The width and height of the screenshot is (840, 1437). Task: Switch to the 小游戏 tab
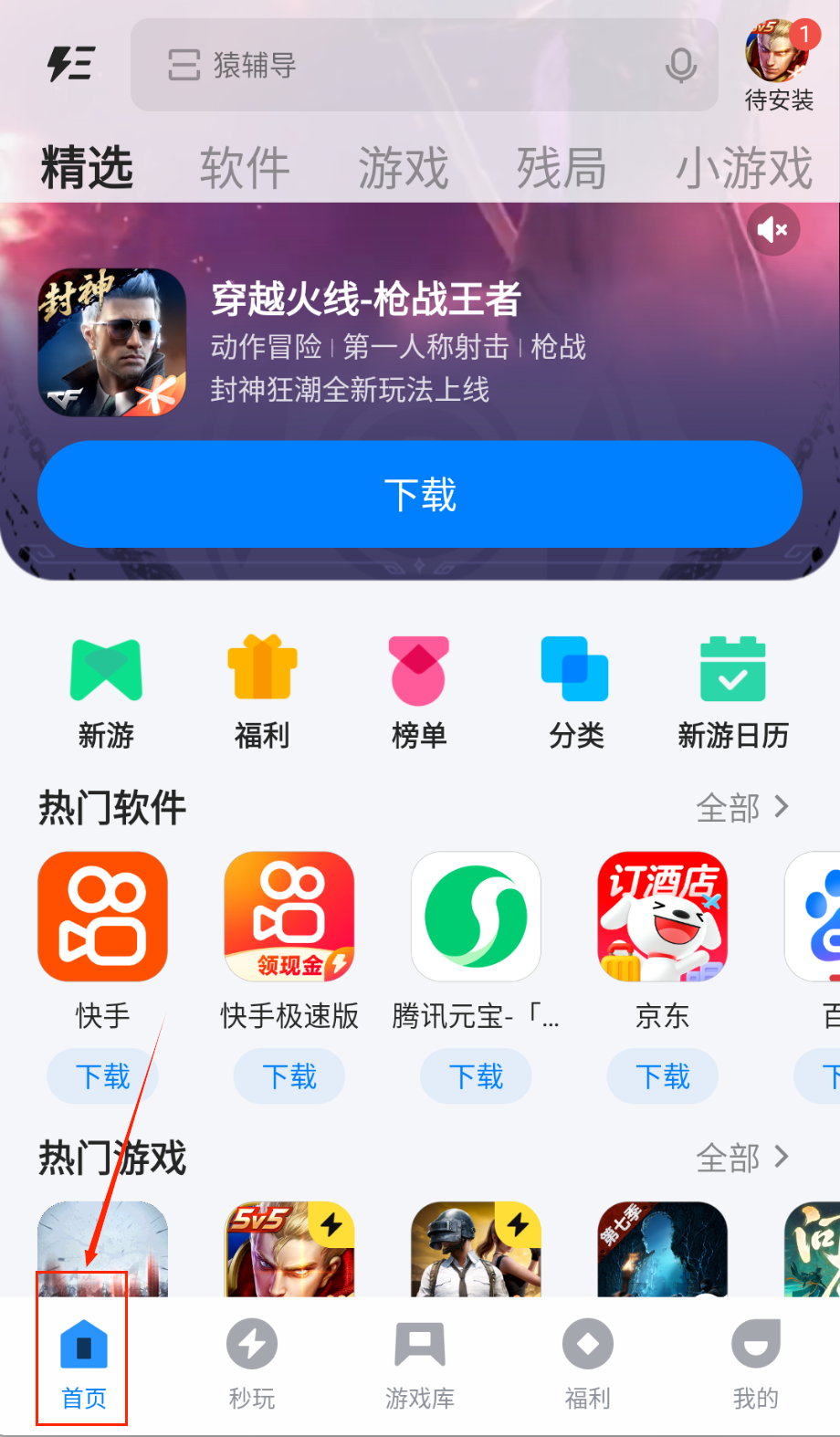743,168
